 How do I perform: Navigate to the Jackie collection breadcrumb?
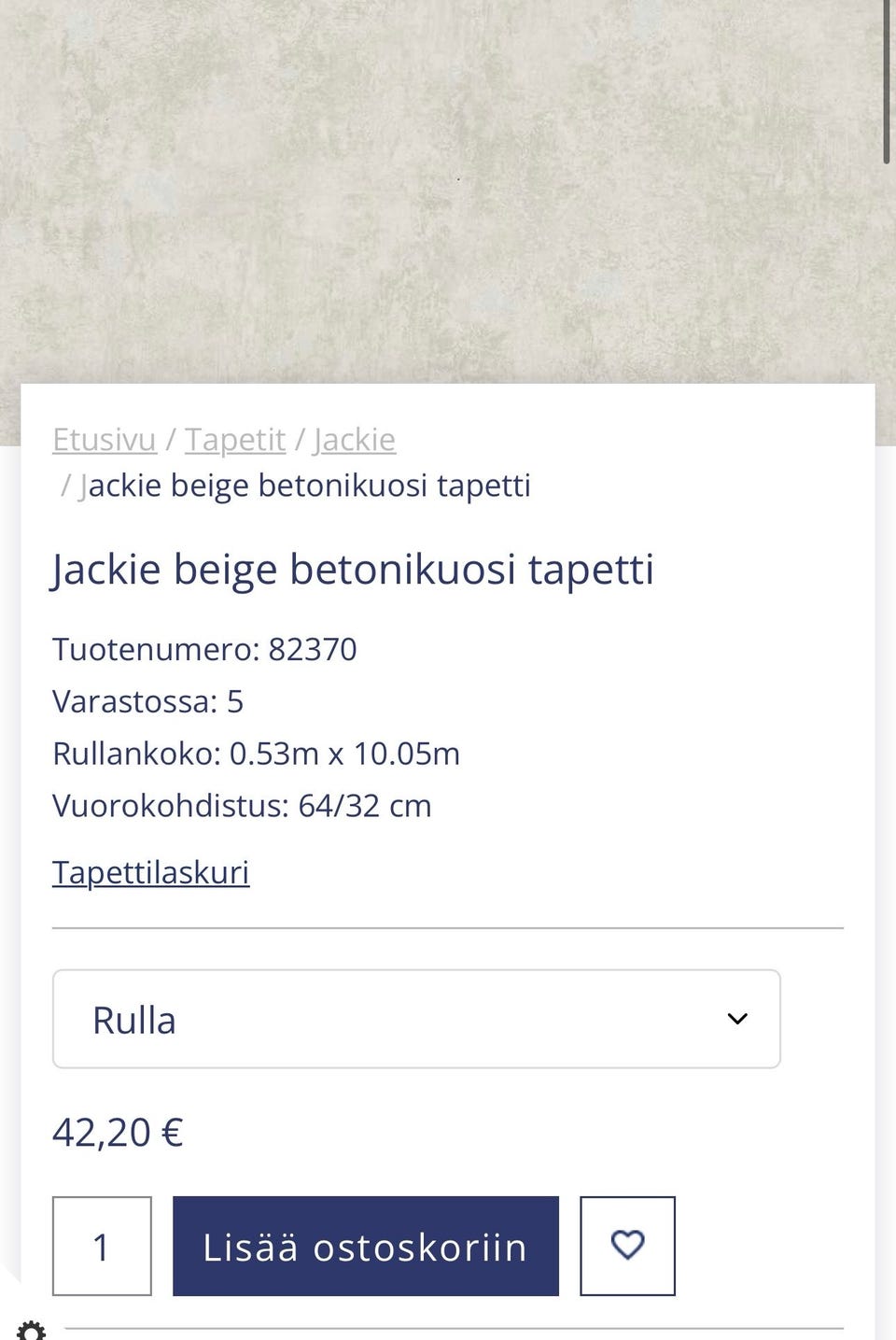click(355, 439)
